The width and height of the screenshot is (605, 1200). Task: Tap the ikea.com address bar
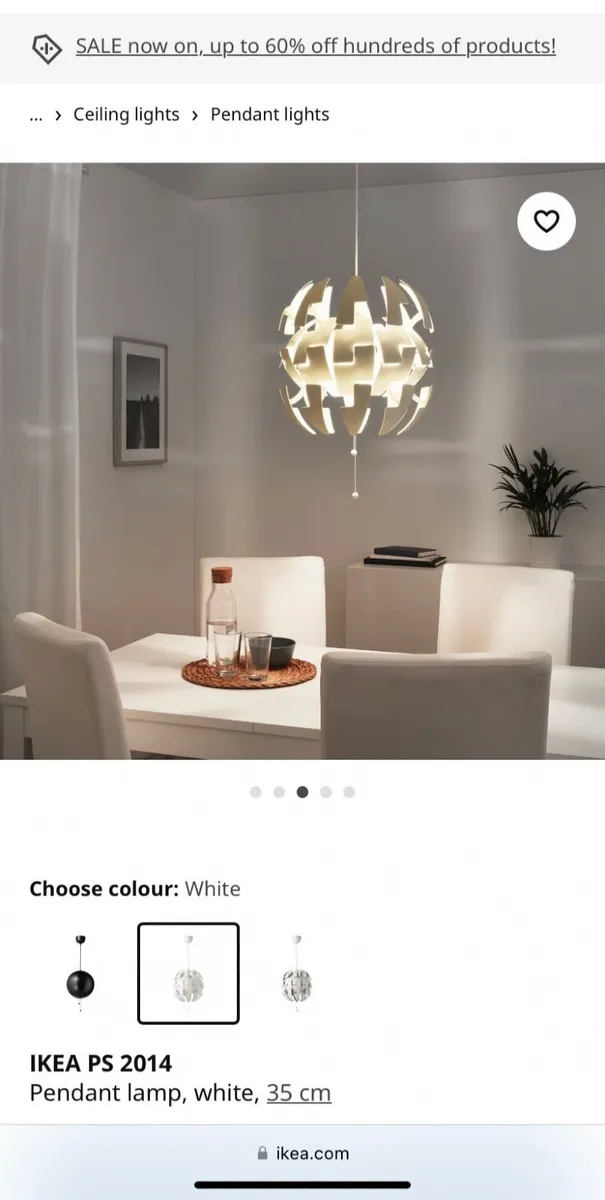click(303, 1153)
